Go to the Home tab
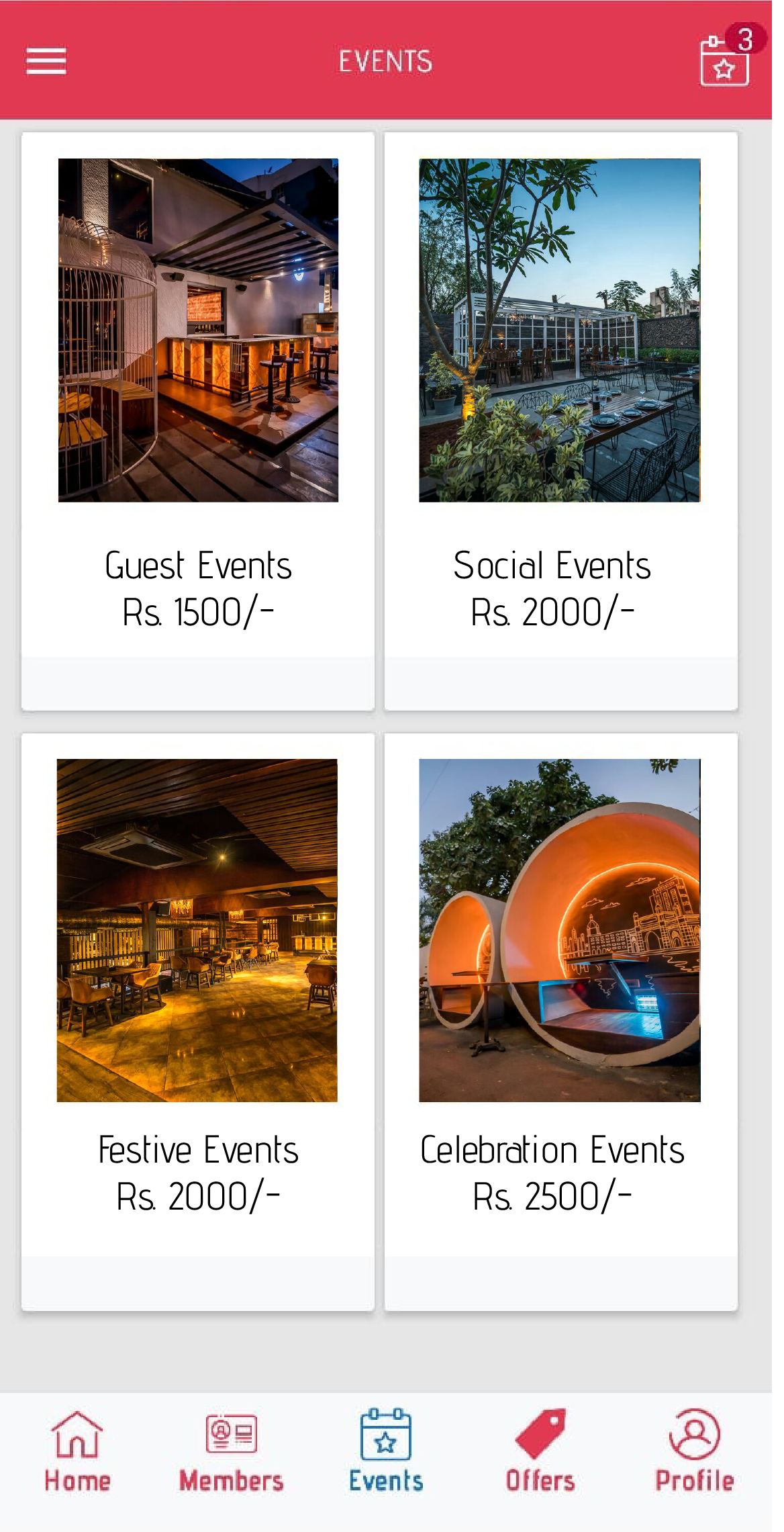Screen dimensions: 784x1532 [x=77, y=1451]
